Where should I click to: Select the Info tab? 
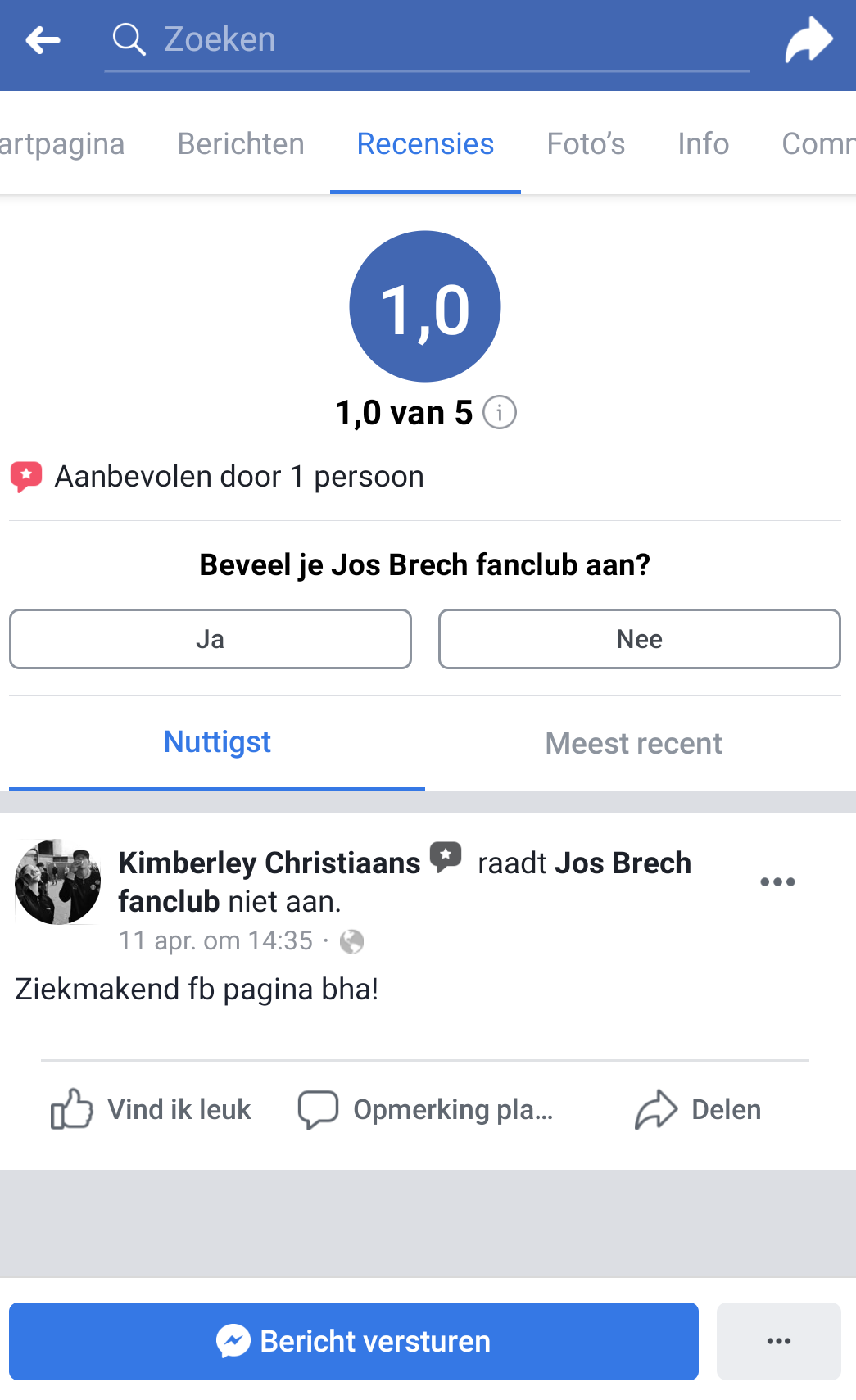tap(703, 144)
